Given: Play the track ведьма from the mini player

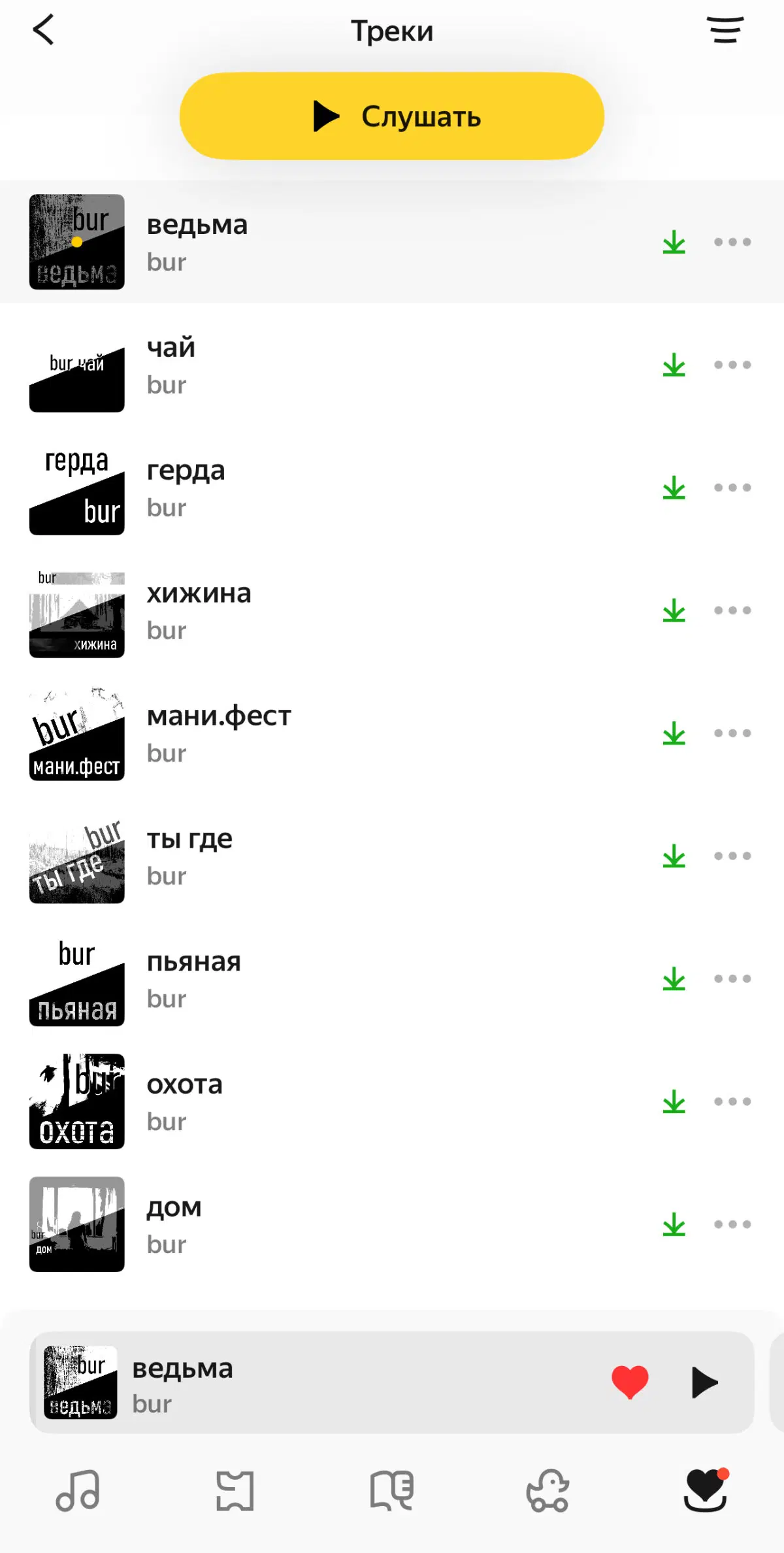Looking at the screenshot, I should [705, 1382].
